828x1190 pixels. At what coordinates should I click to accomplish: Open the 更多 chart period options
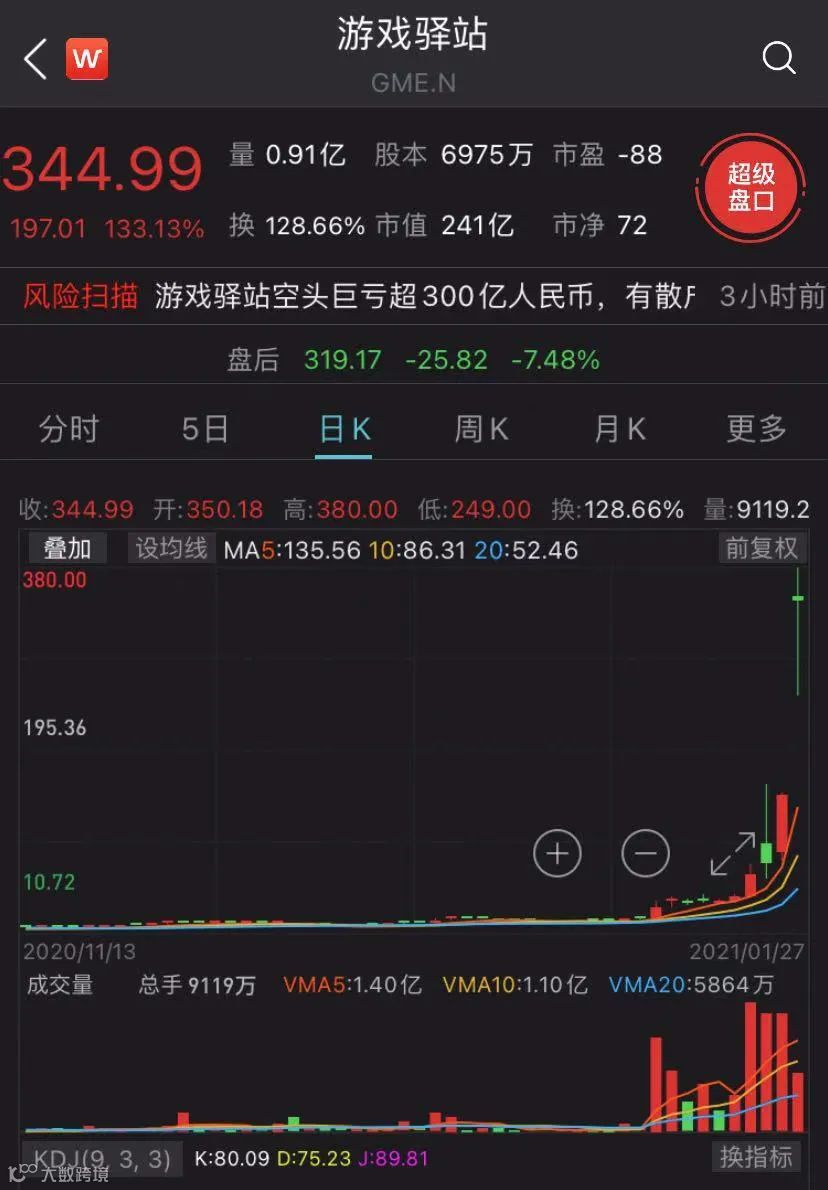coord(756,430)
